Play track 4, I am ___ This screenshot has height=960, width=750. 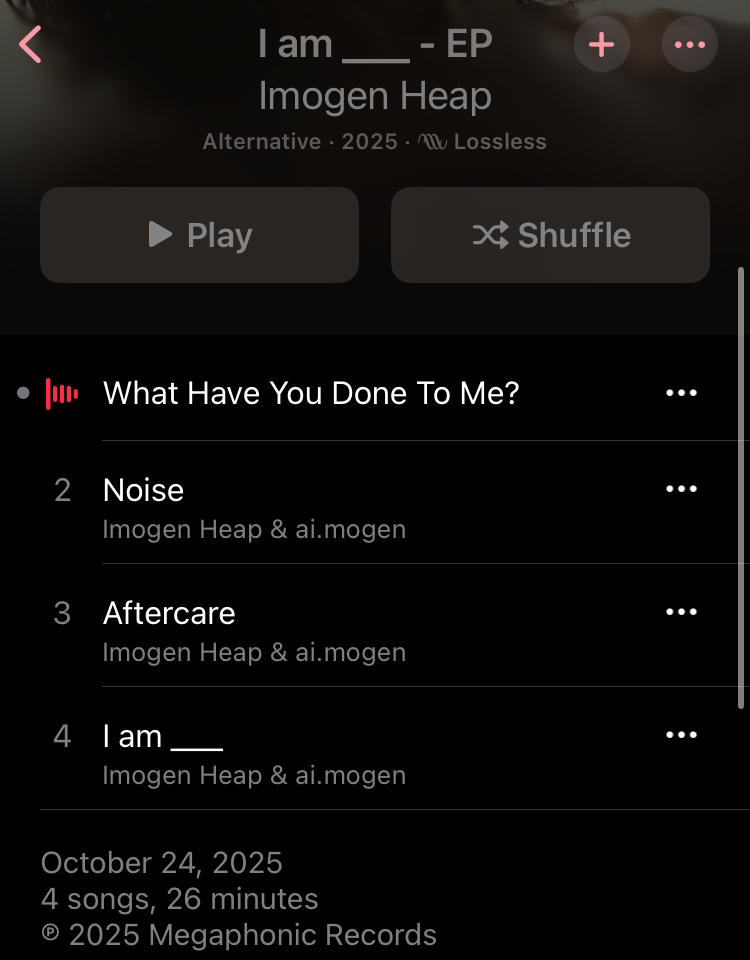[162, 736]
